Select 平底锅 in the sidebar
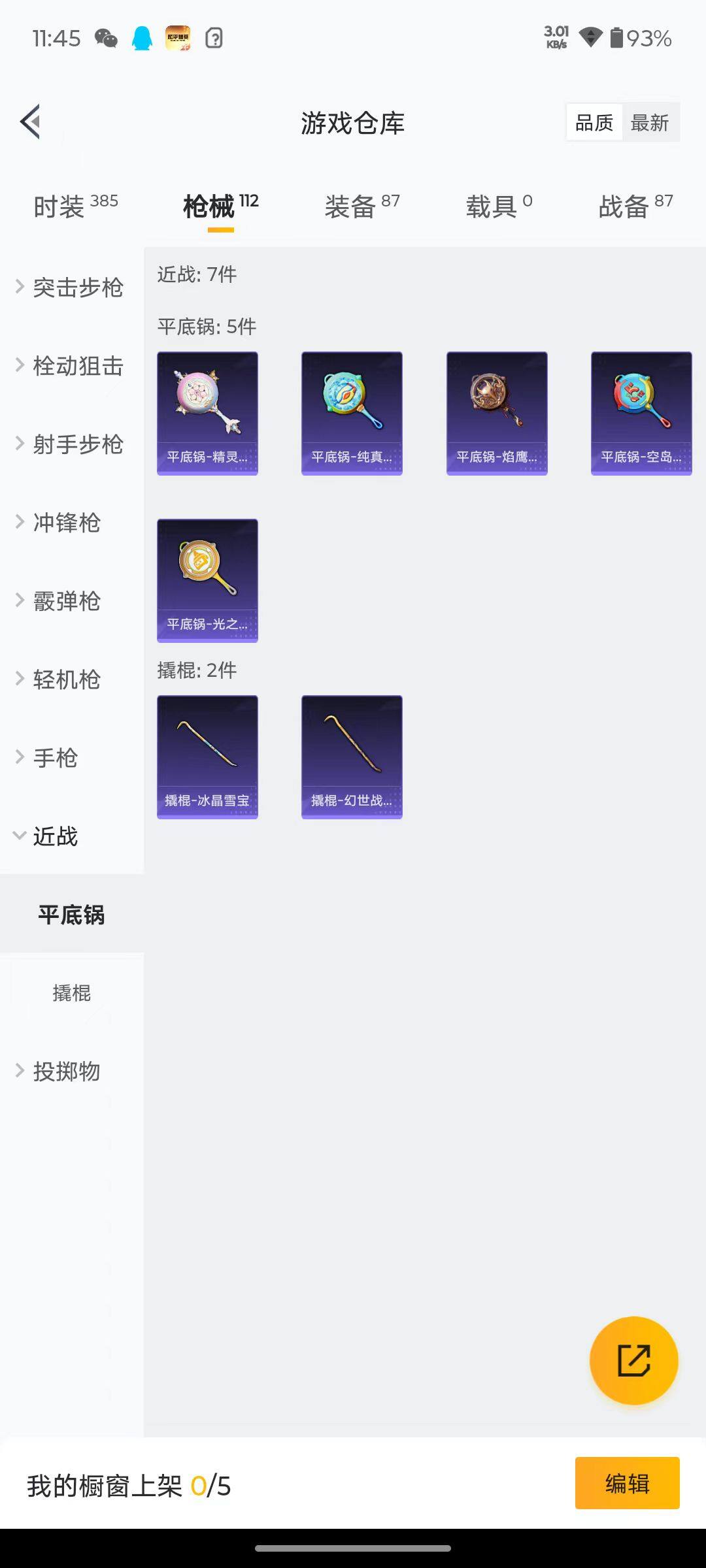Screen dimensions: 706x1568 tap(71, 915)
